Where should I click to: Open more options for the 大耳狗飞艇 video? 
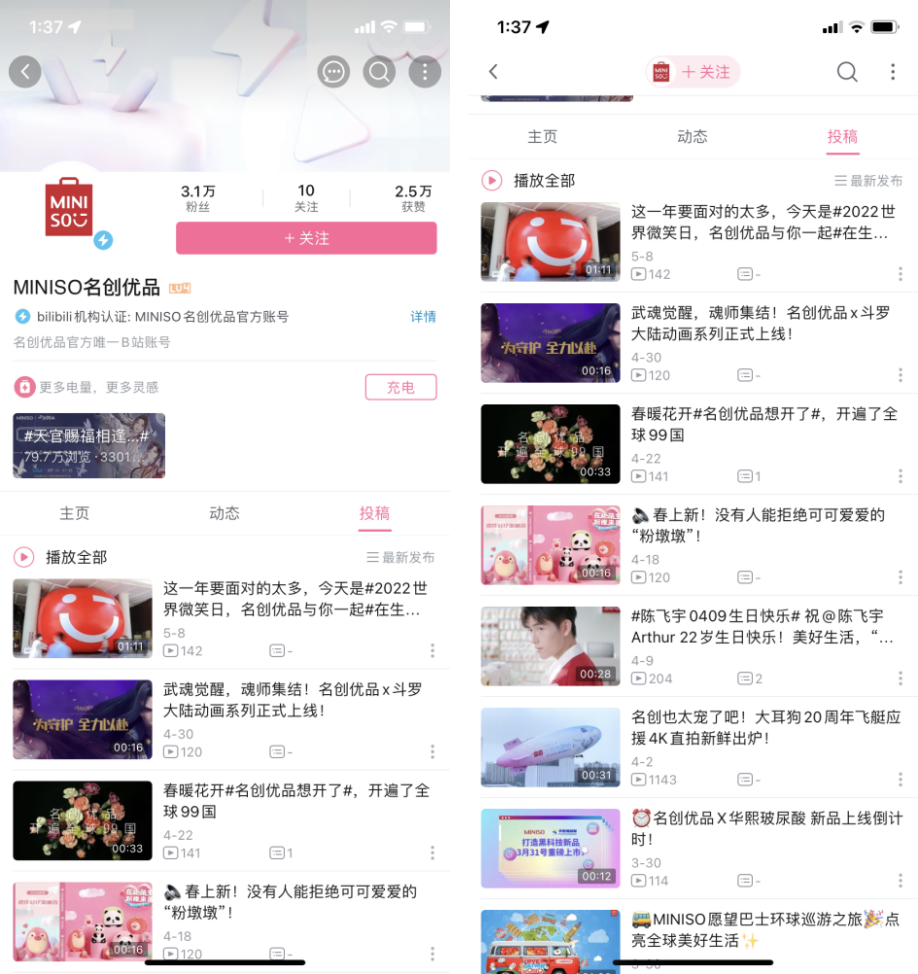point(901,780)
